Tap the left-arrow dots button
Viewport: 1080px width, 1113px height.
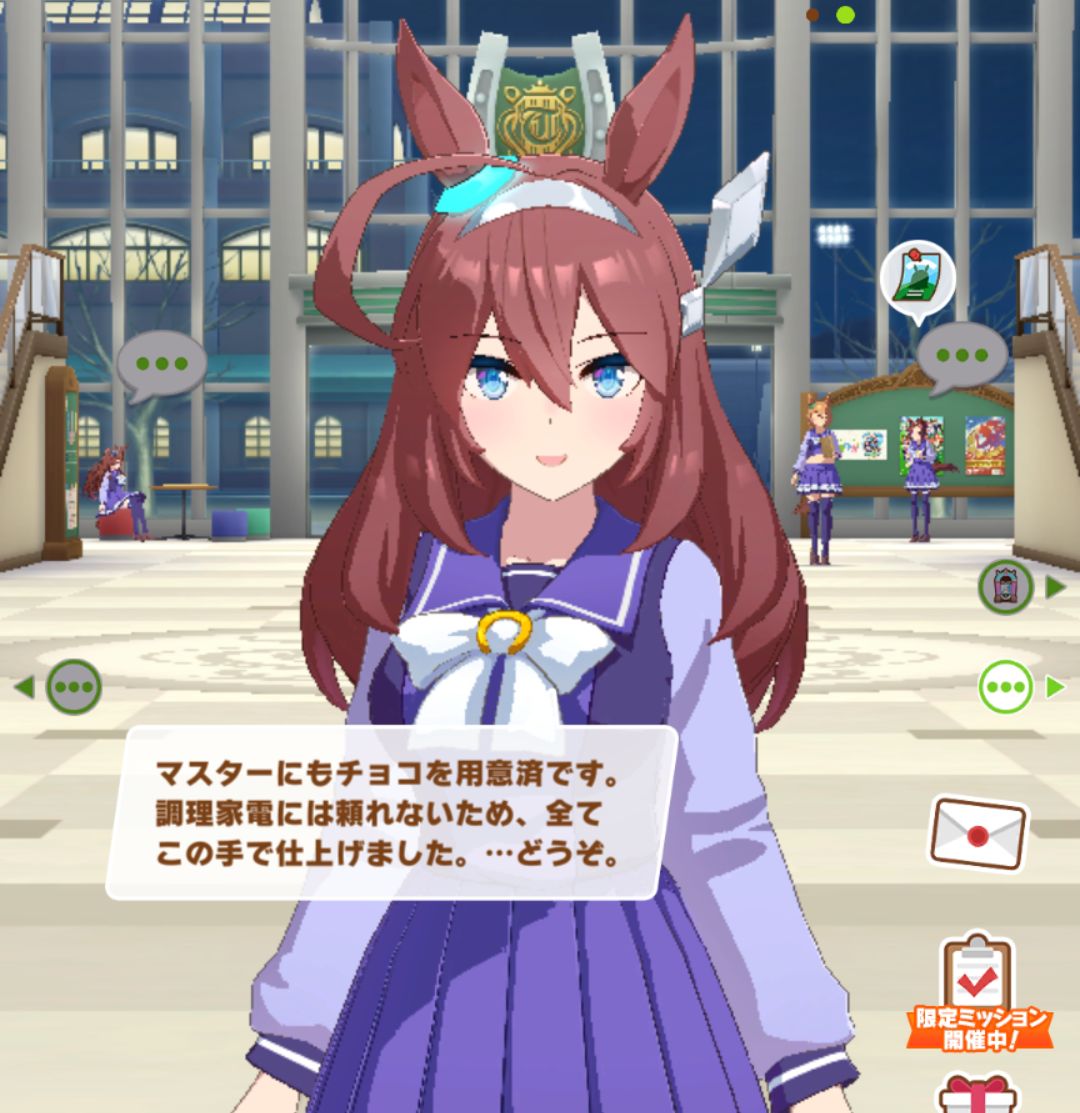pyautogui.click(x=73, y=687)
